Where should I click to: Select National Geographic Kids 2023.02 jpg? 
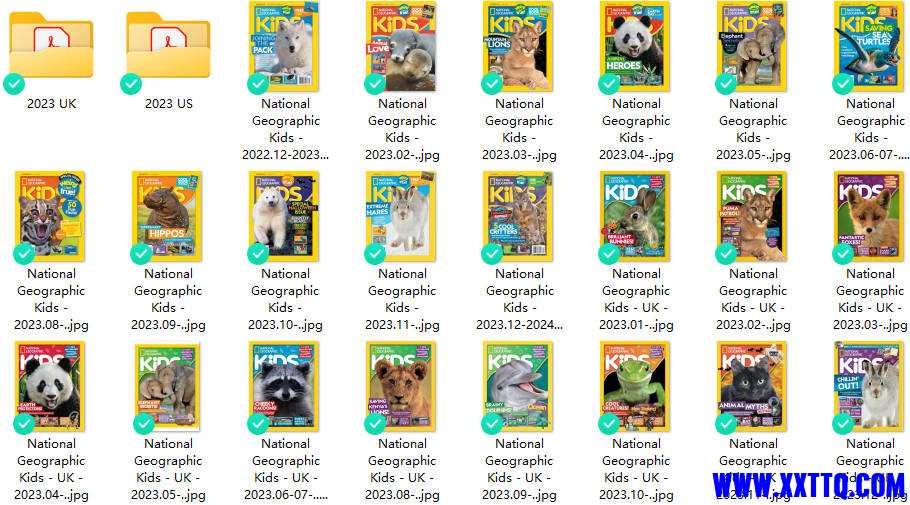pyautogui.click(x=402, y=46)
